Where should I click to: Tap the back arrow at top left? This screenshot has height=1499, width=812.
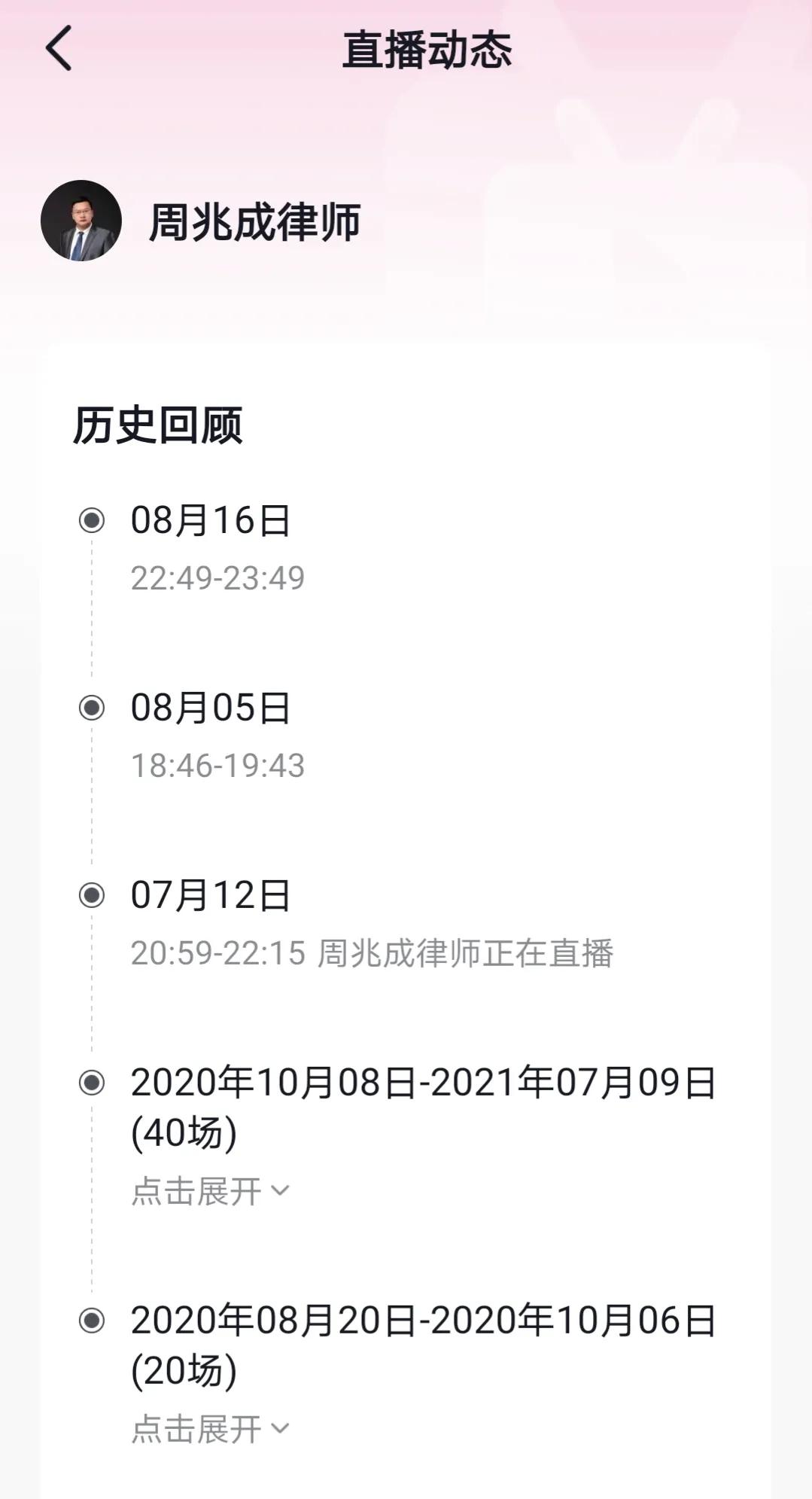[59, 49]
